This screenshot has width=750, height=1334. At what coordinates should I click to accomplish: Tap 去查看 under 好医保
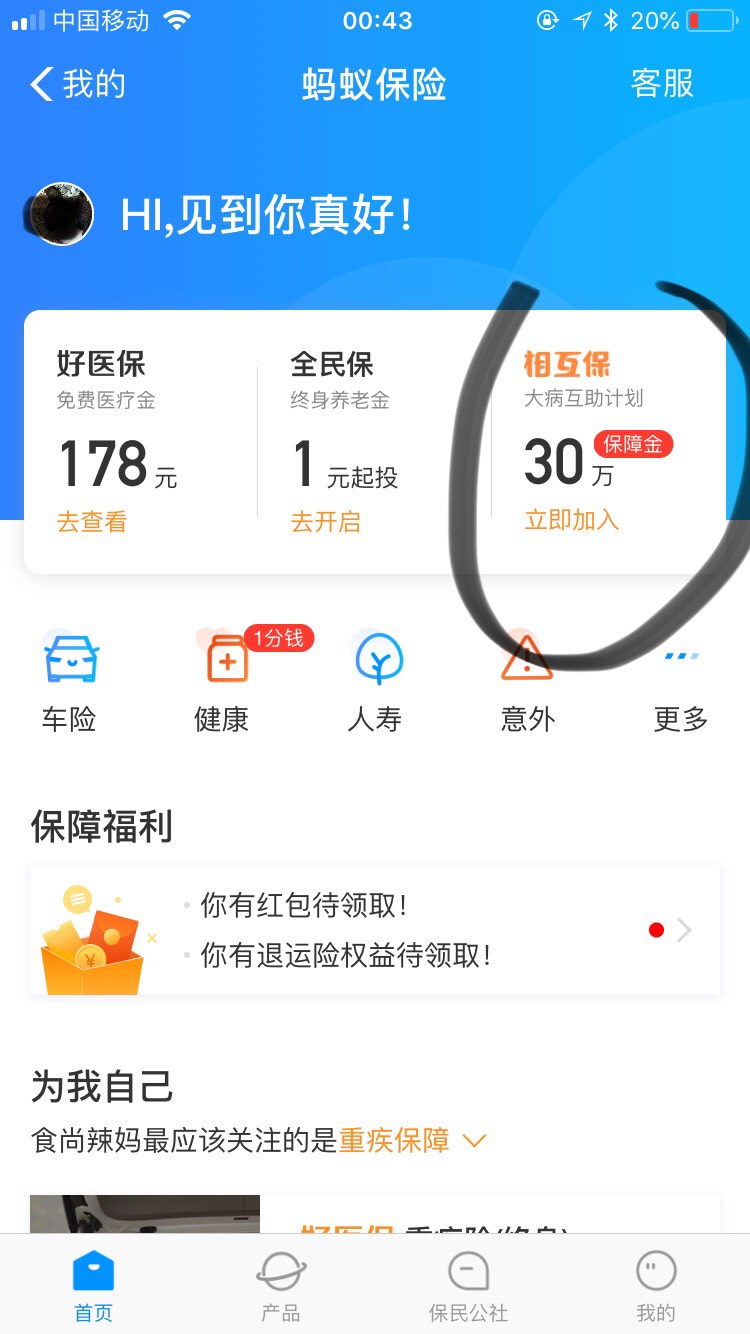92,522
